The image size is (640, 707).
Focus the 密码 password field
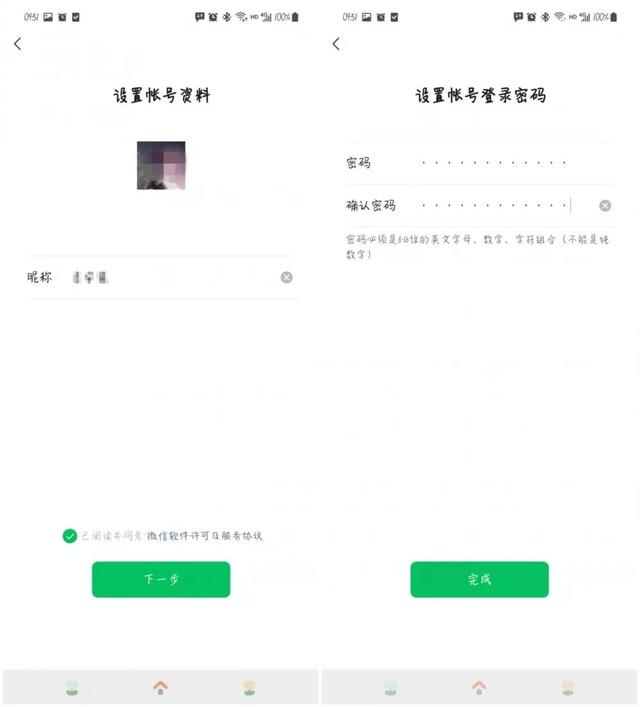click(493, 162)
